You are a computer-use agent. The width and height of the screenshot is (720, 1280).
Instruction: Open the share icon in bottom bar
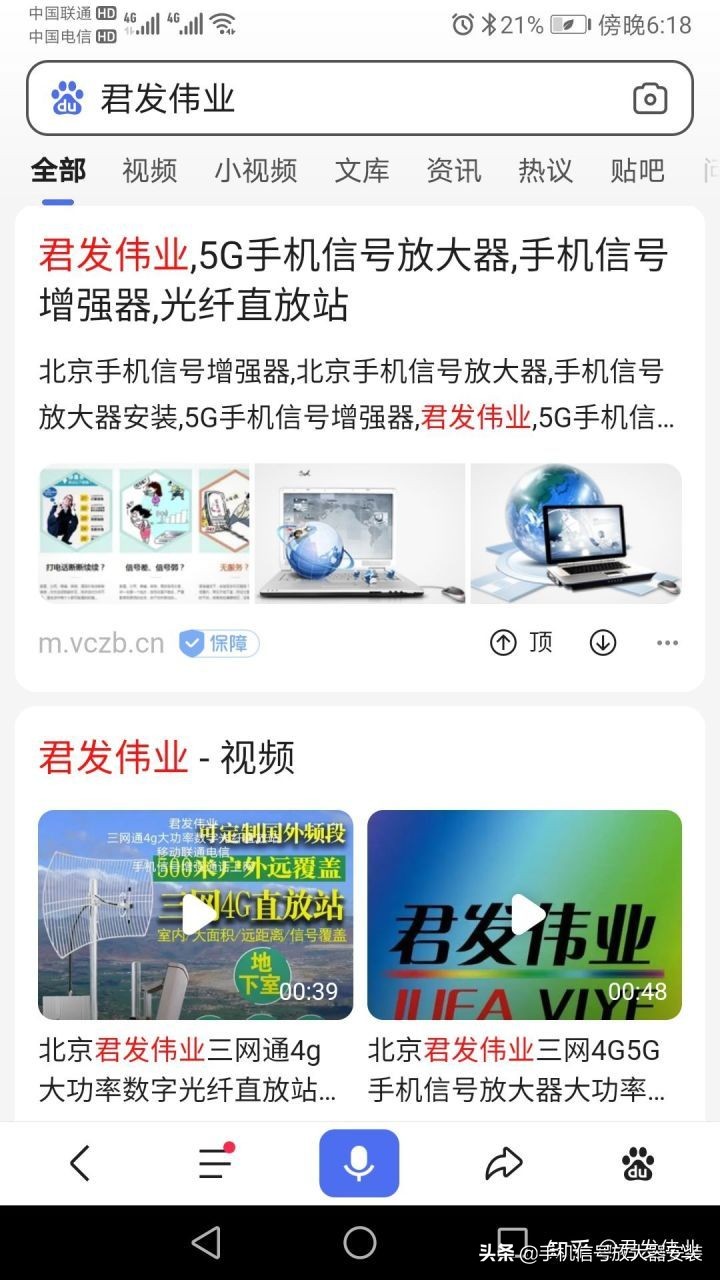(x=504, y=1163)
